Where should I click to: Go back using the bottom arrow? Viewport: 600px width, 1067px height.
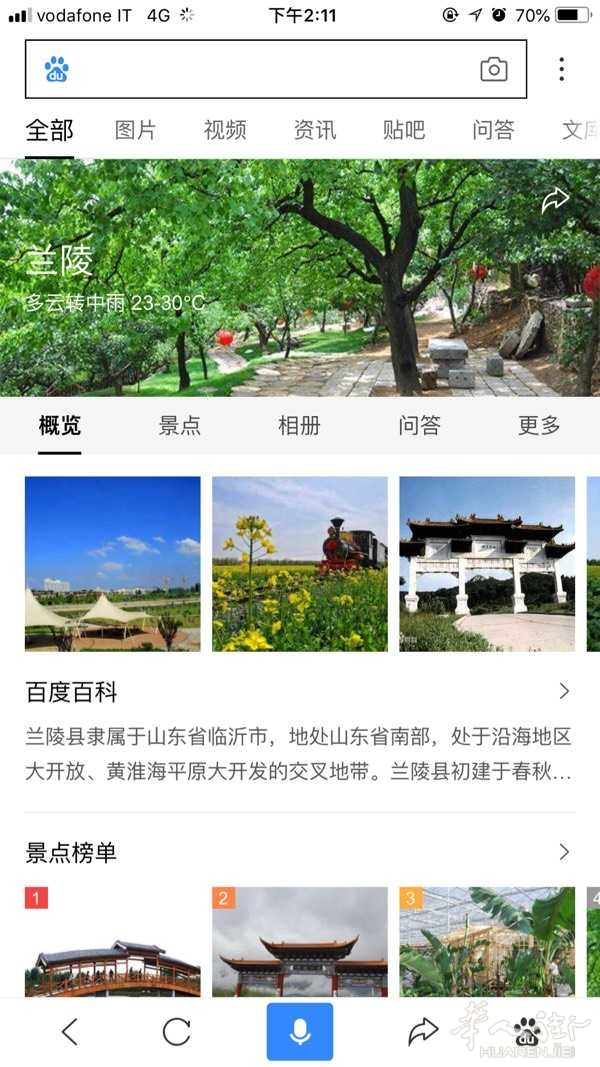69,1032
